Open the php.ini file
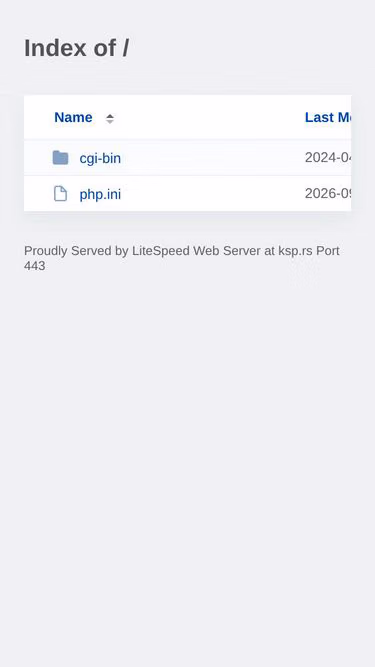 [100, 194]
